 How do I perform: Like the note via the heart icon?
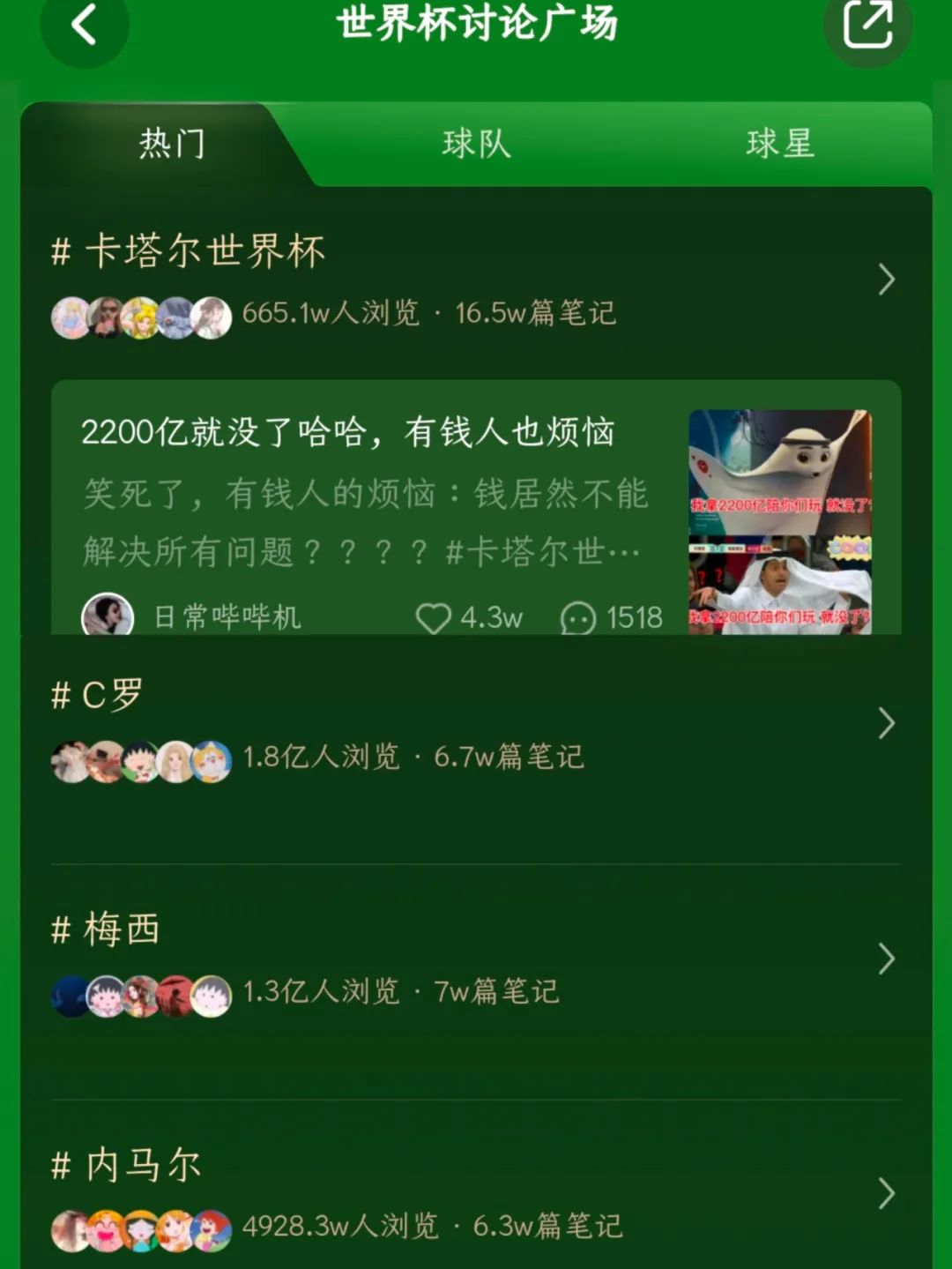(x=433, y=618)
